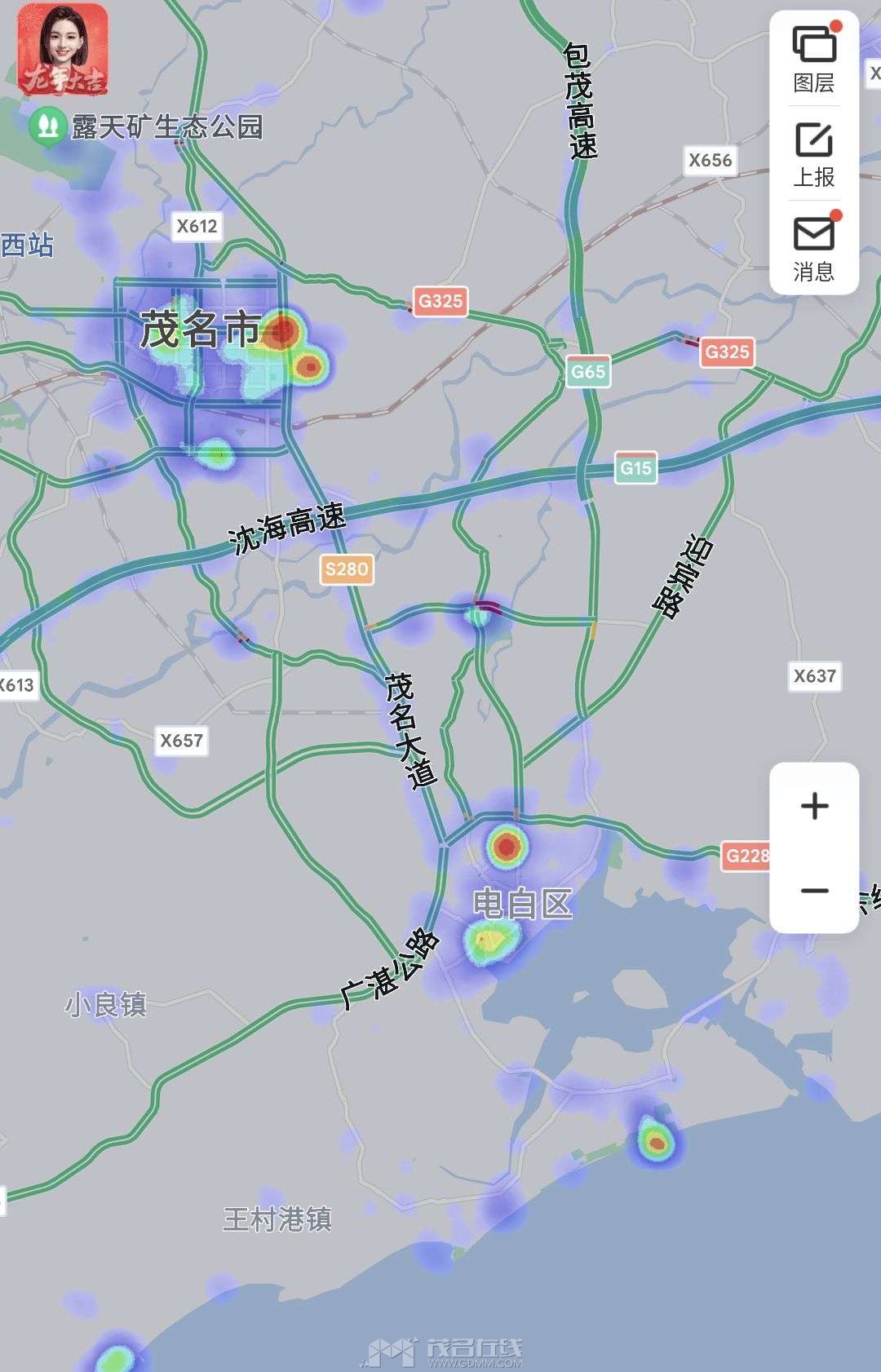Image resolution: width=881 pixels, height=1372 pixels.
Task: Open the 龙年大吉 avatar profile
Action: click(63, 49)
